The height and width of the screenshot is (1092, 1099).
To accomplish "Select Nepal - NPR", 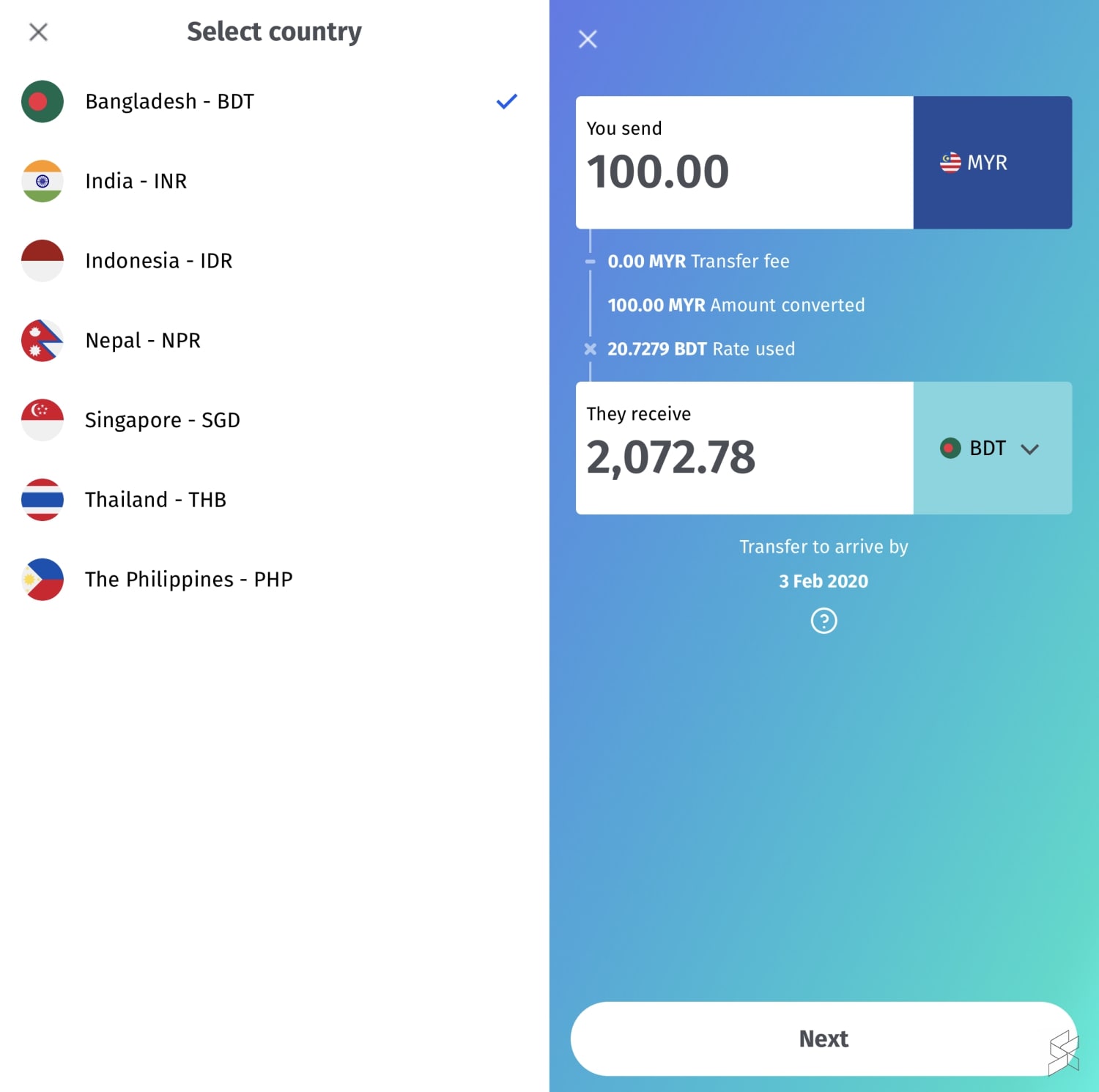I will click(x=143, y=341).
